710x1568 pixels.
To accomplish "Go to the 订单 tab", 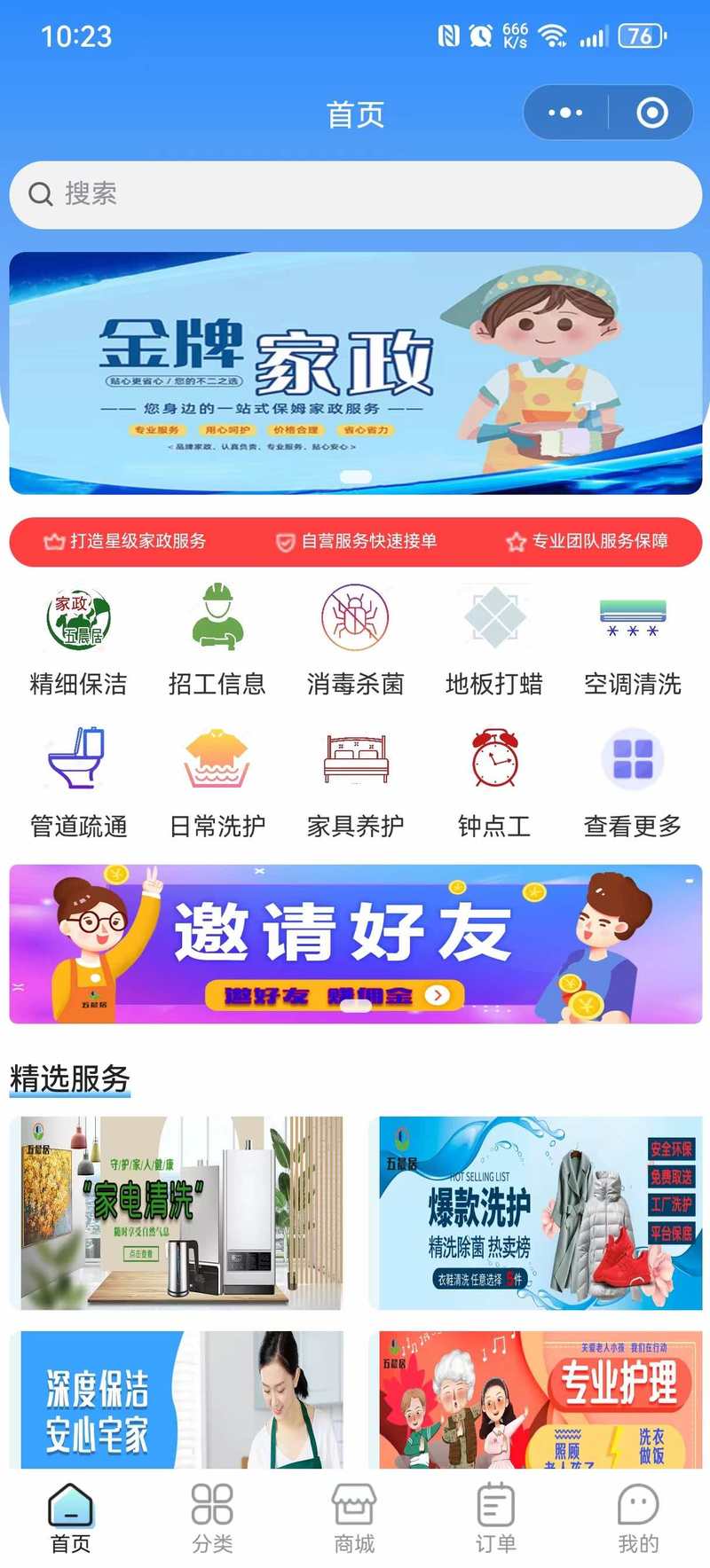I will point(495,1518).
